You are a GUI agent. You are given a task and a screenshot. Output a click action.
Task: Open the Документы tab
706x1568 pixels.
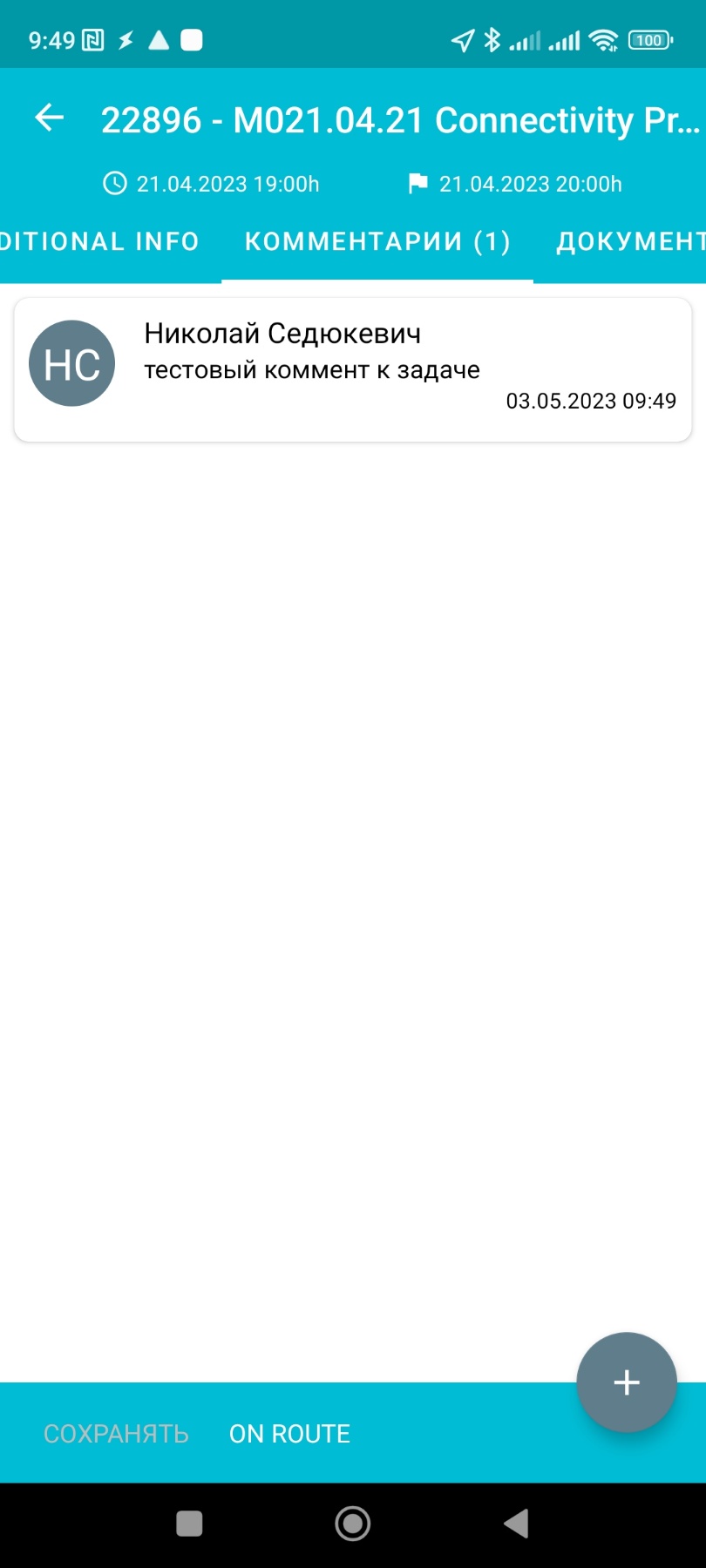(630, 241)
